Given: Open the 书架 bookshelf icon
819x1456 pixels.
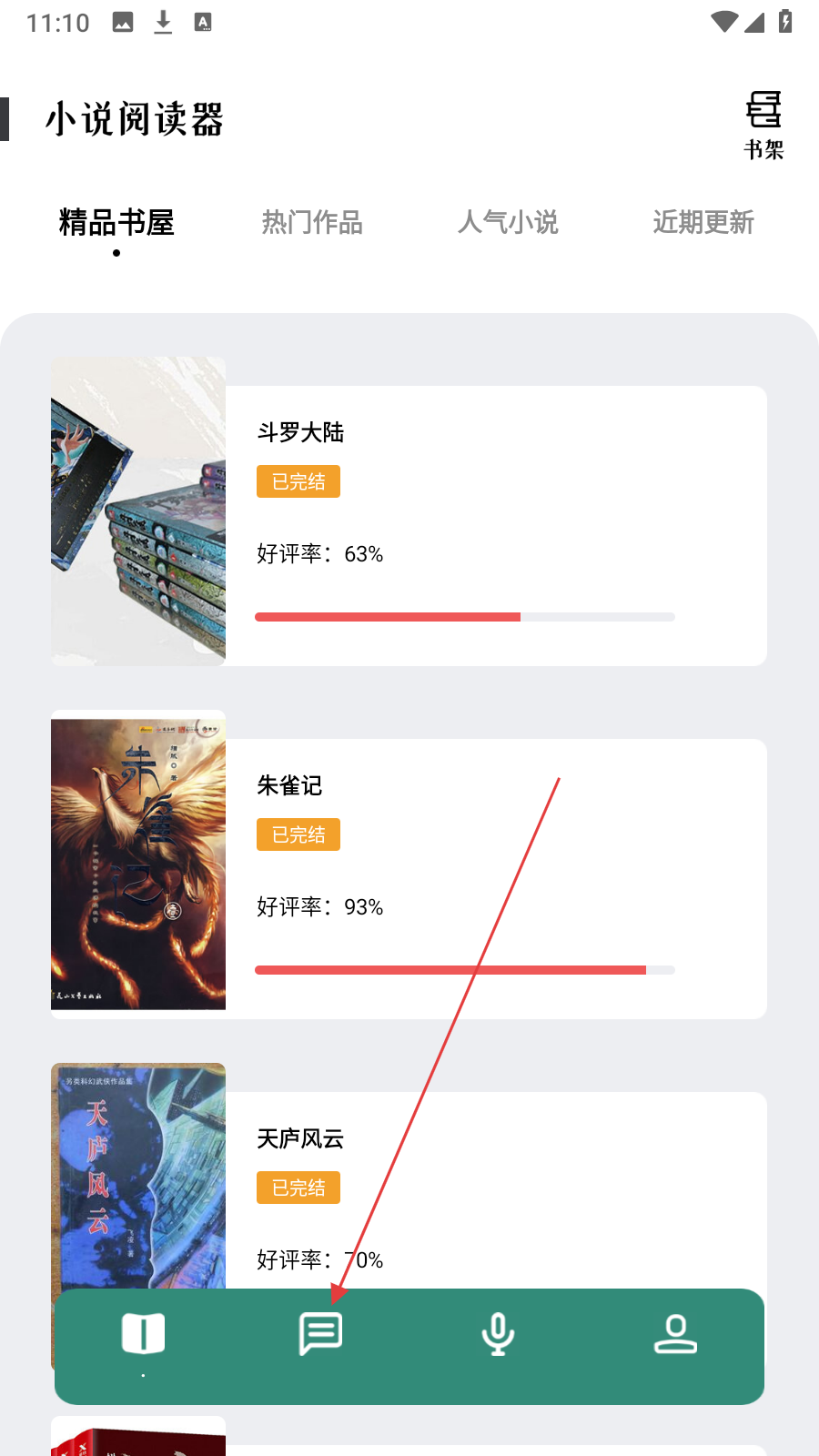Looking at the screenshot, I should pos(763,125).
